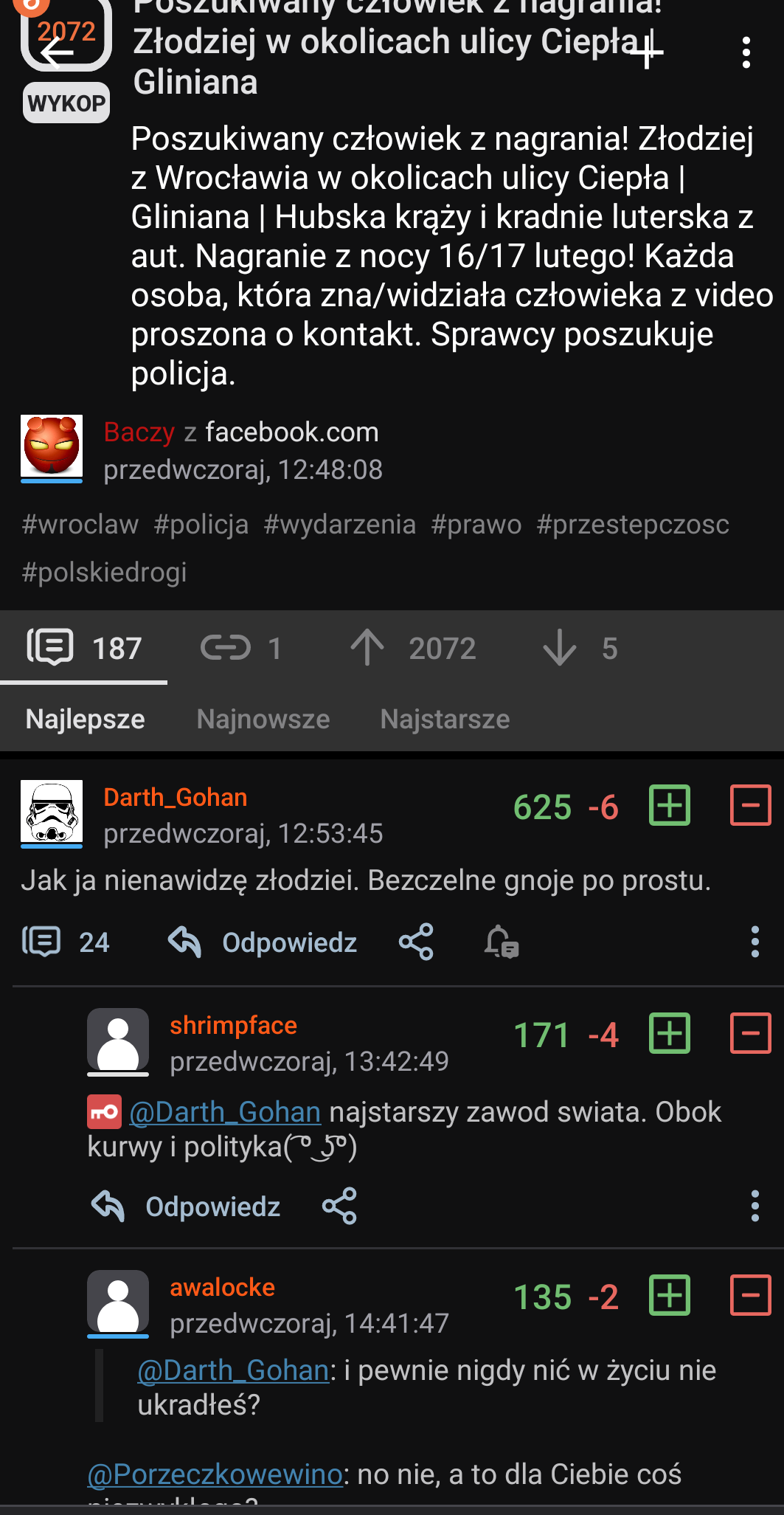Open the #polskiedrogi tag
The width and height of the screenshot is (784, 1515).
(104, 573)
